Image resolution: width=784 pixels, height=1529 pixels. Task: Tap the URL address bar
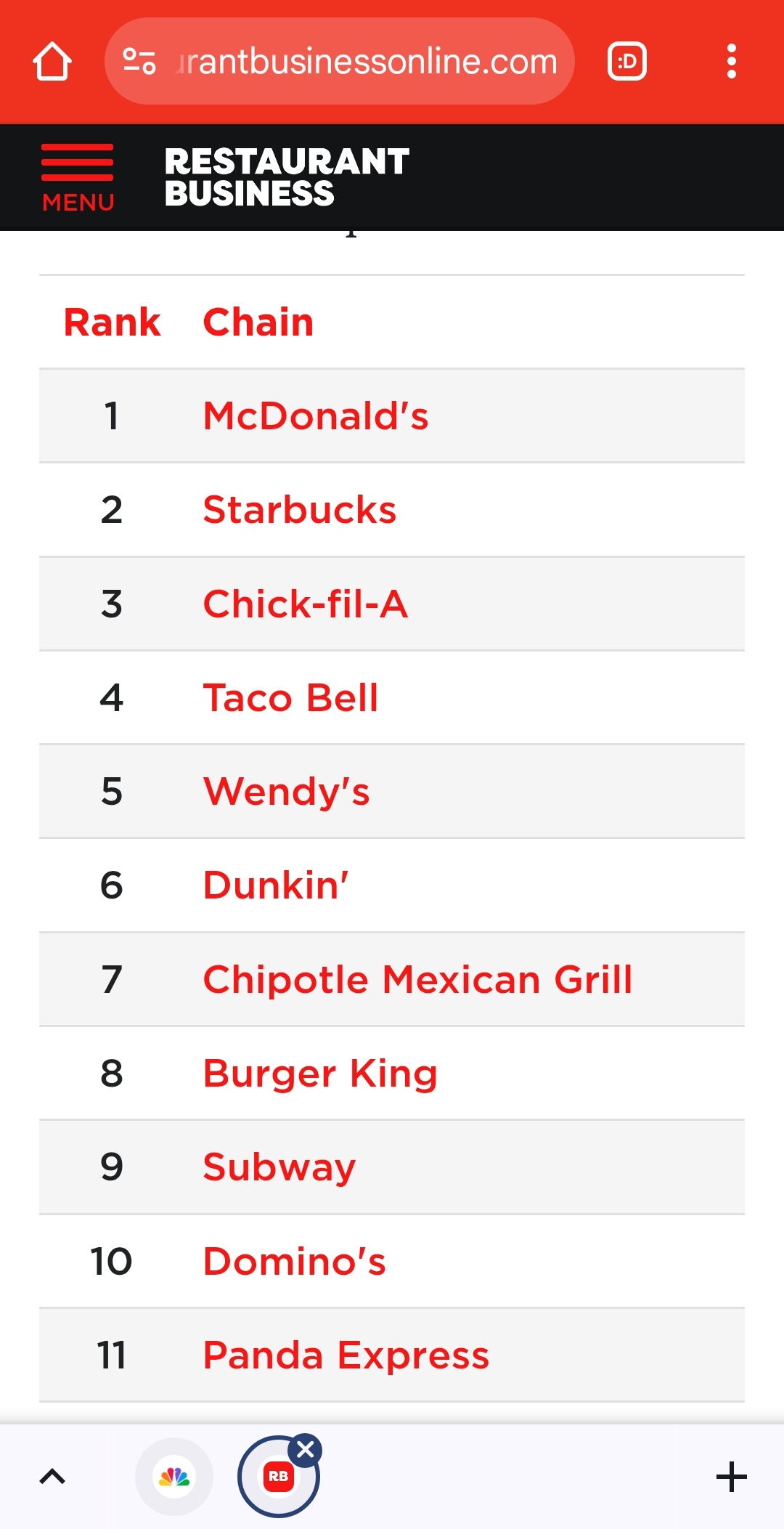340,61
